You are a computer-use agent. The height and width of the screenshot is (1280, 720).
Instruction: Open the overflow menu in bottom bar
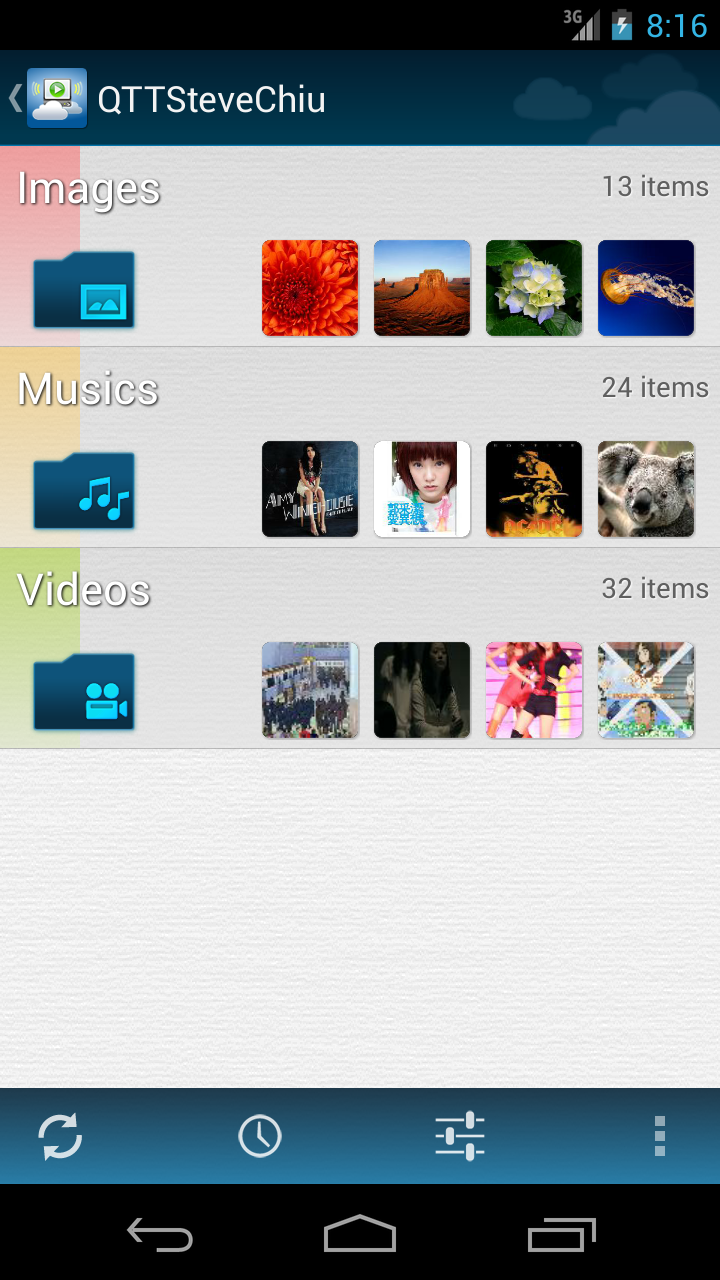click(659, 1137)
